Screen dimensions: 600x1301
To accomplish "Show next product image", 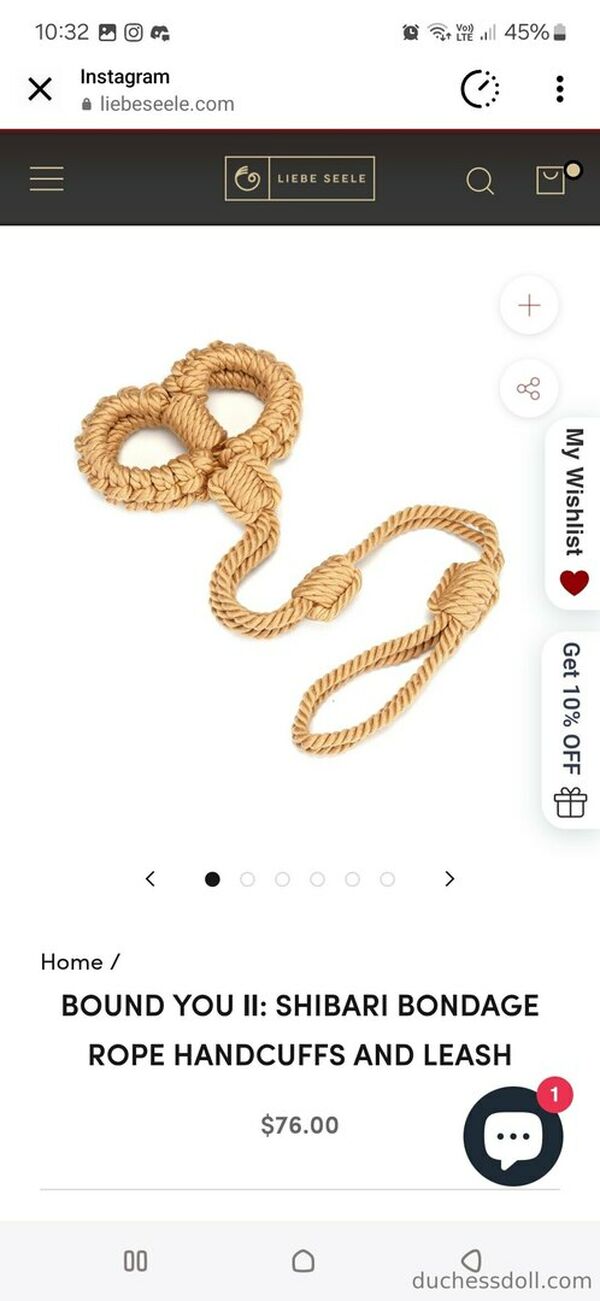I will coord(450,879).
